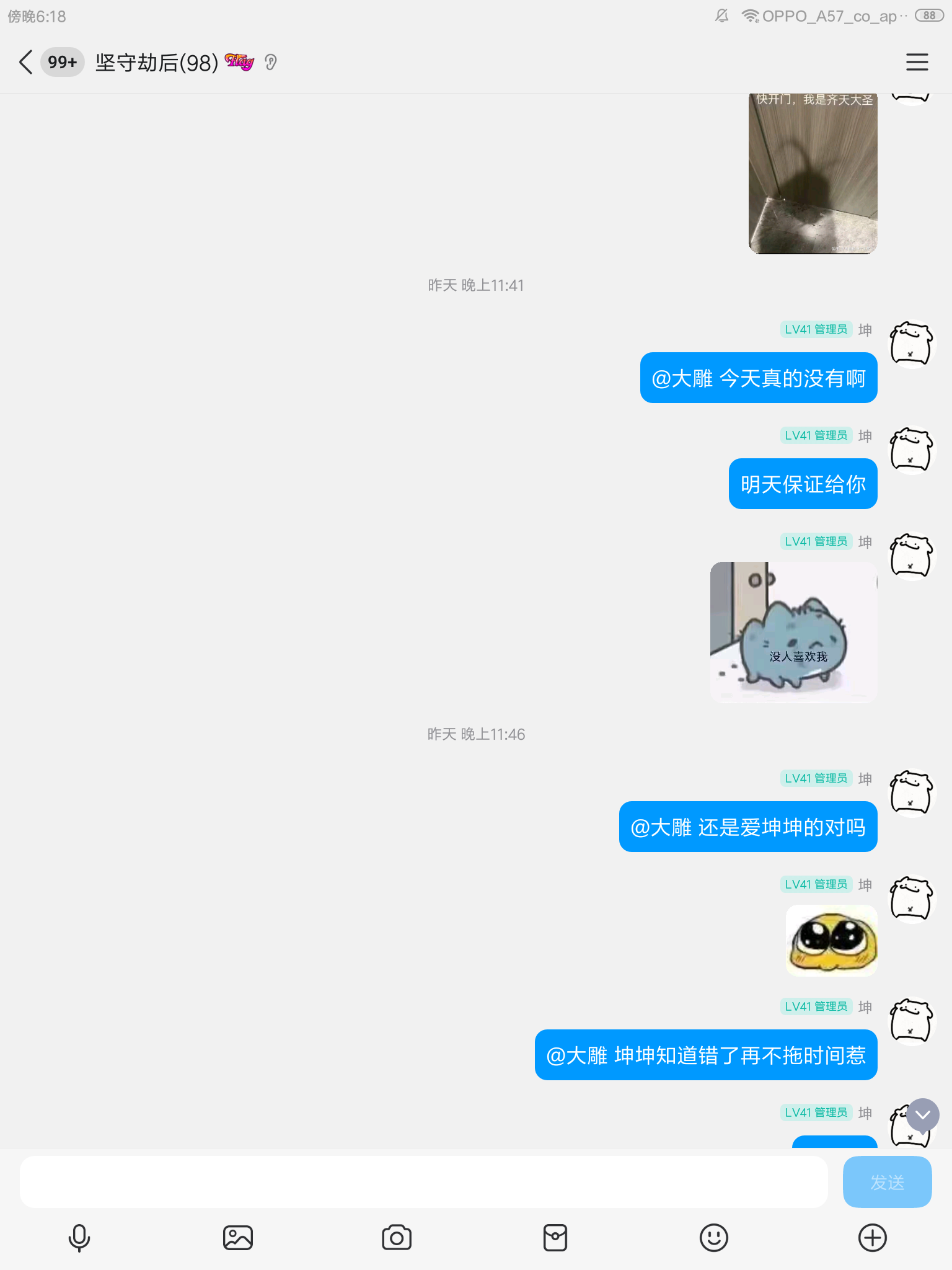The width and height of the screenshot is (952, 1270).
Task: Click the Flag tag beside the group name
Action: pyautogui.click(x=240, y=62)
